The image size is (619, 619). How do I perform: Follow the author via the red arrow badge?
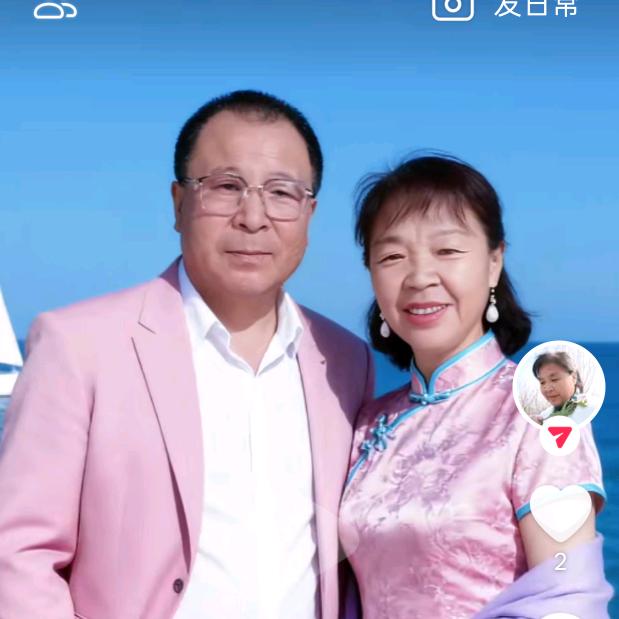click(x=560, y=437)
